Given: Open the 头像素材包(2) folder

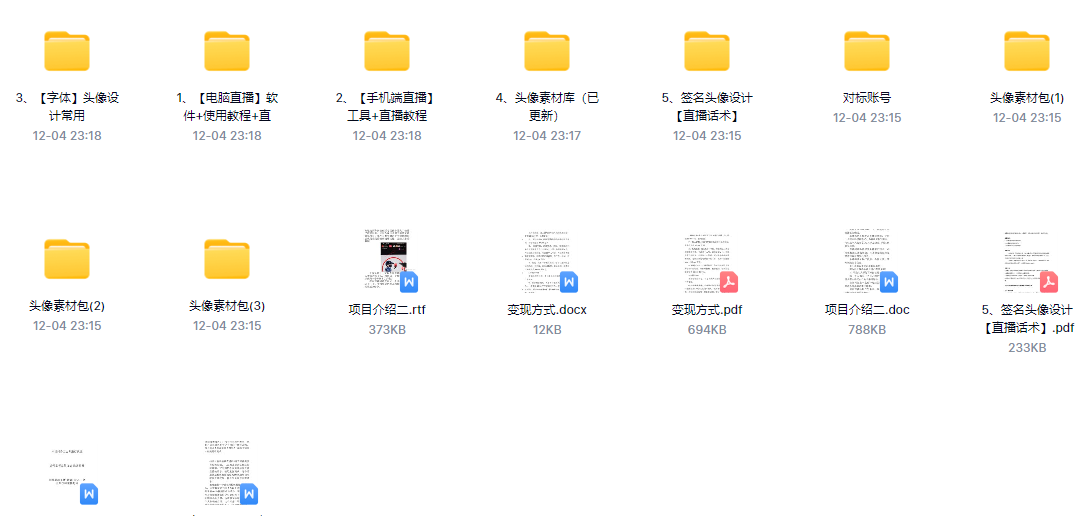Looking at the screenshot, I should [x=67, y=260].
